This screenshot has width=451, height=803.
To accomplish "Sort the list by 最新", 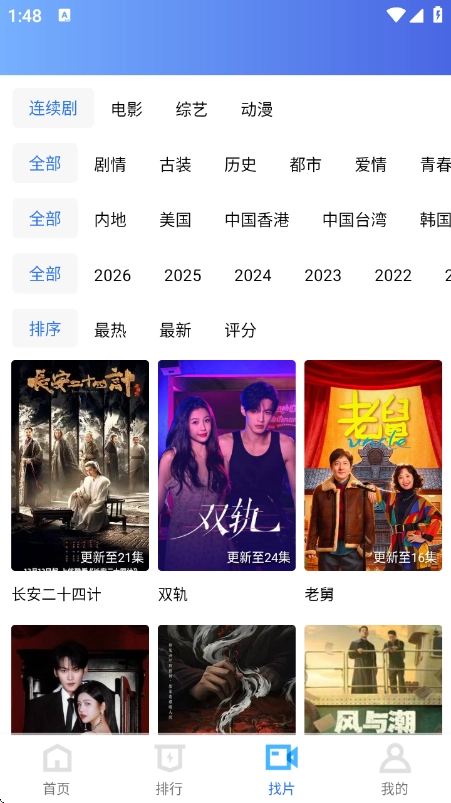I will 175,330.
